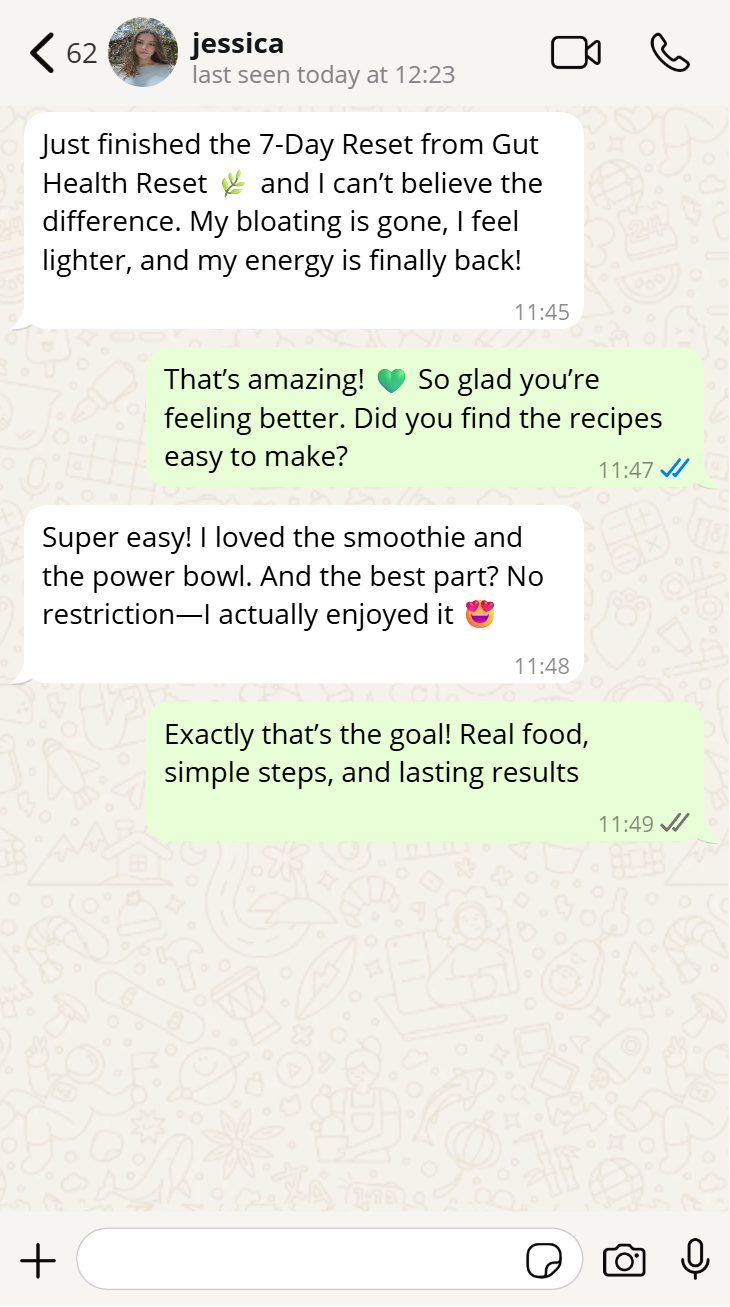
Task: Focus the message input field
Action: (x=300, y=1260)
